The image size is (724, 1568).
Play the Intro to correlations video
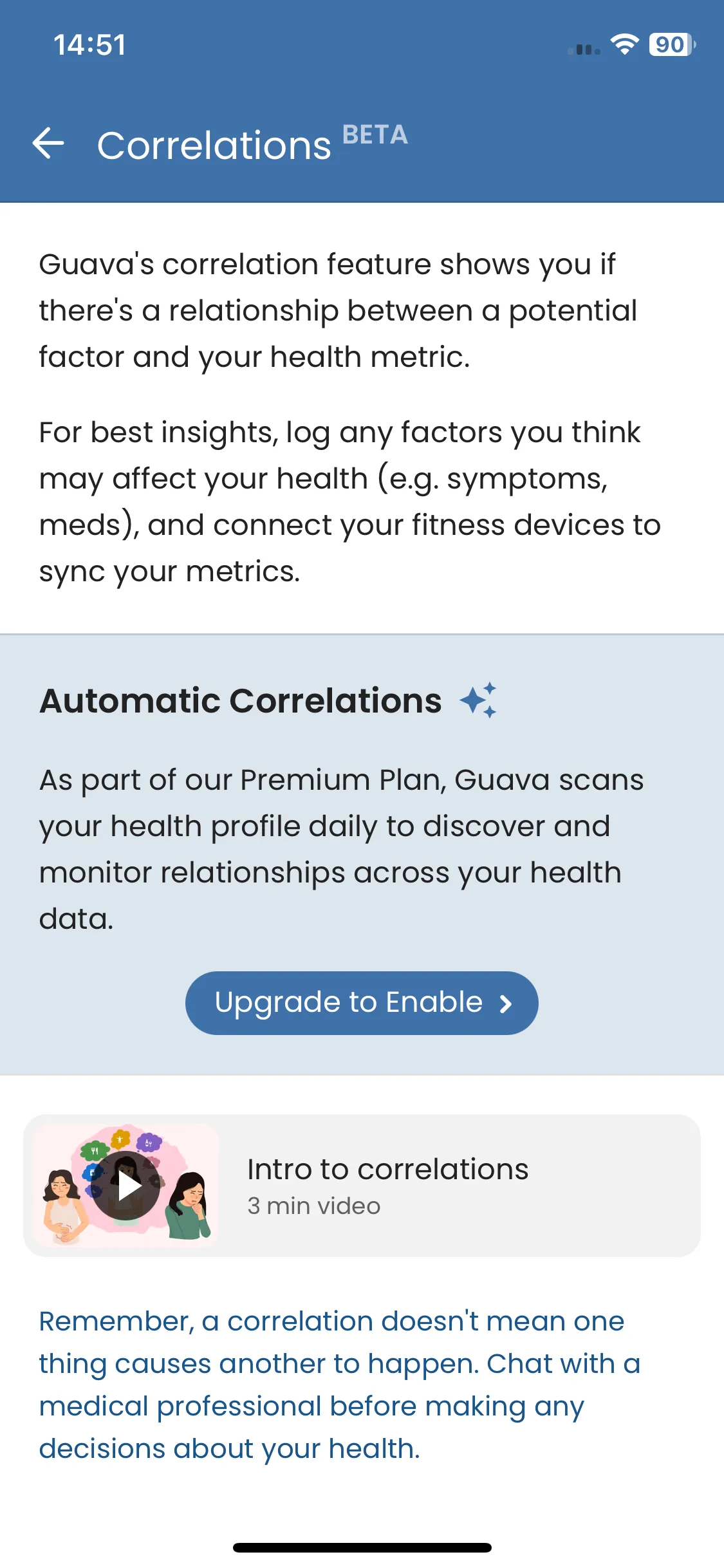click(126, 1186)
